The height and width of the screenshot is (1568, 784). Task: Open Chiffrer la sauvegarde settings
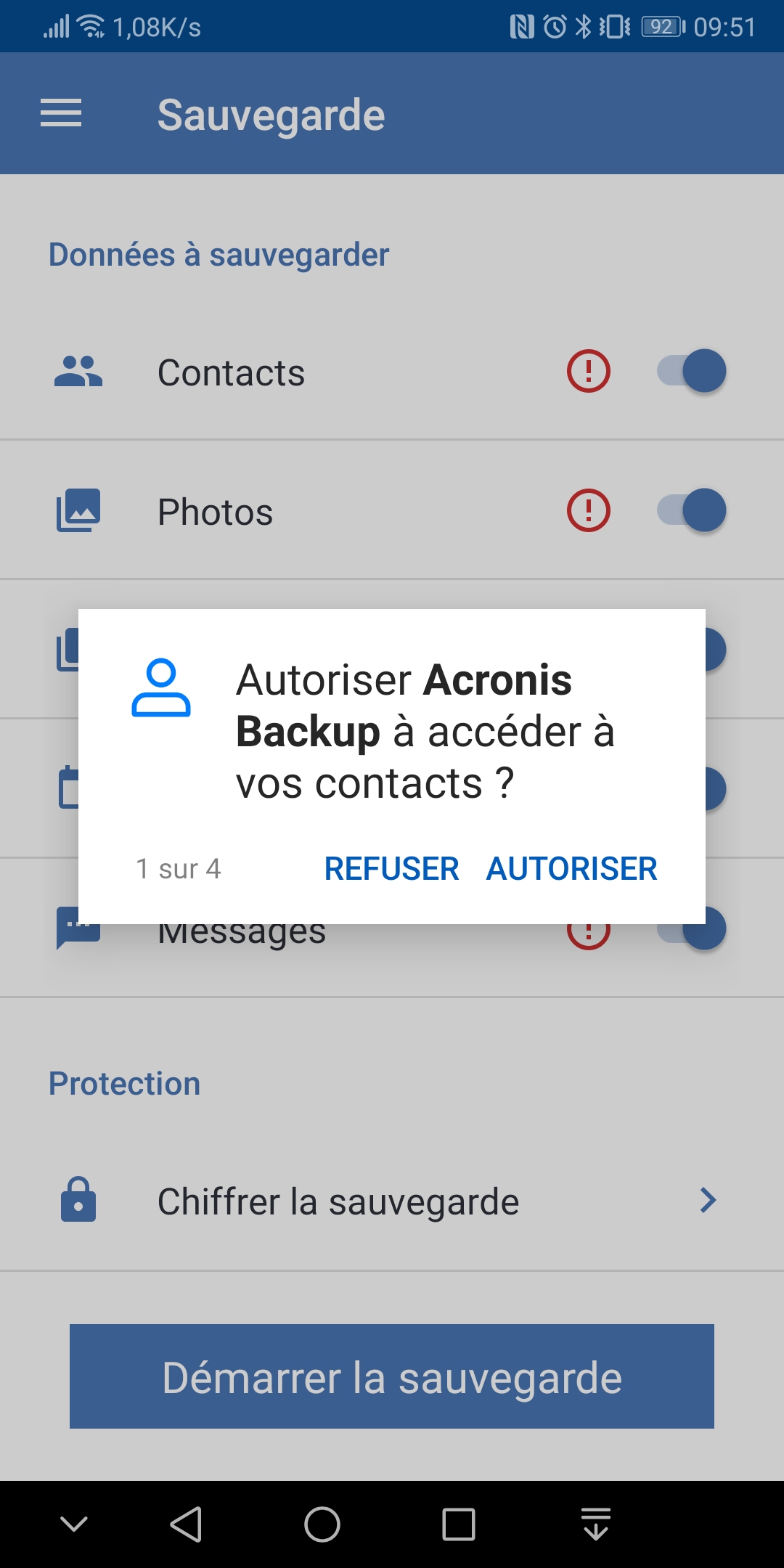392,1201
